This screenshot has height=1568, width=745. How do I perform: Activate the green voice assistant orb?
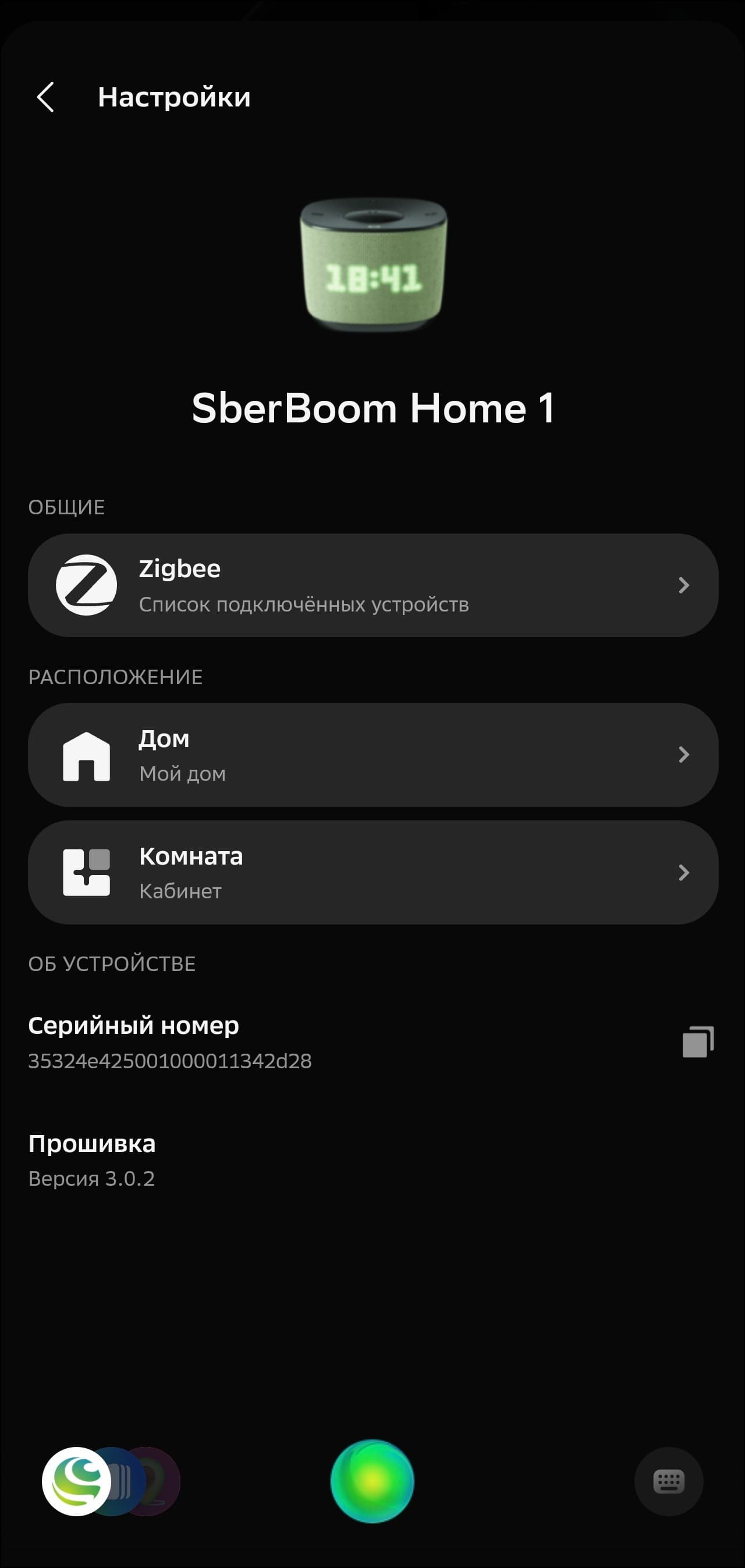click(372, 1481)
